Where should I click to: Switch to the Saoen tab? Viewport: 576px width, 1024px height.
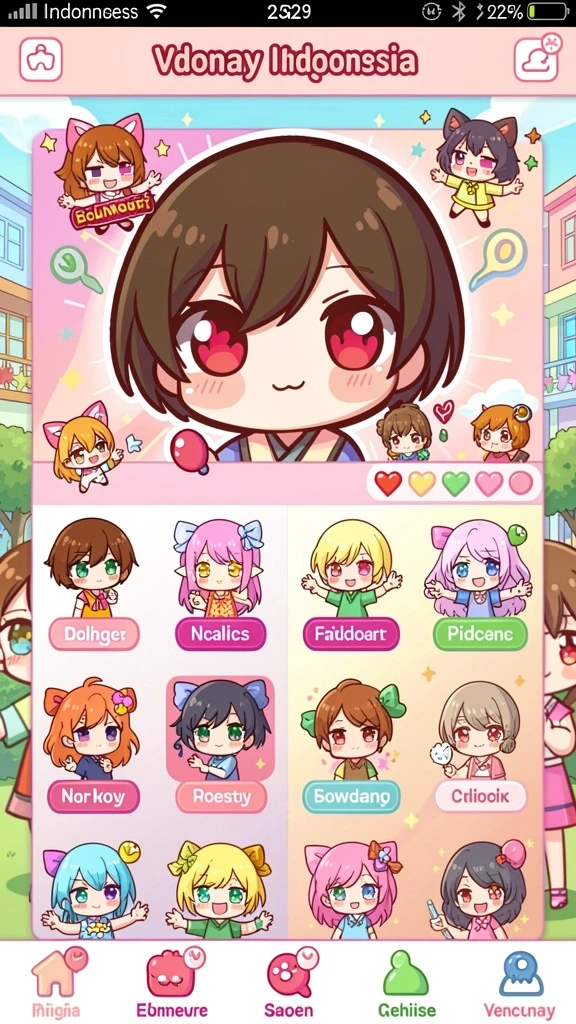pyautogui.click(x=289, y=982)
